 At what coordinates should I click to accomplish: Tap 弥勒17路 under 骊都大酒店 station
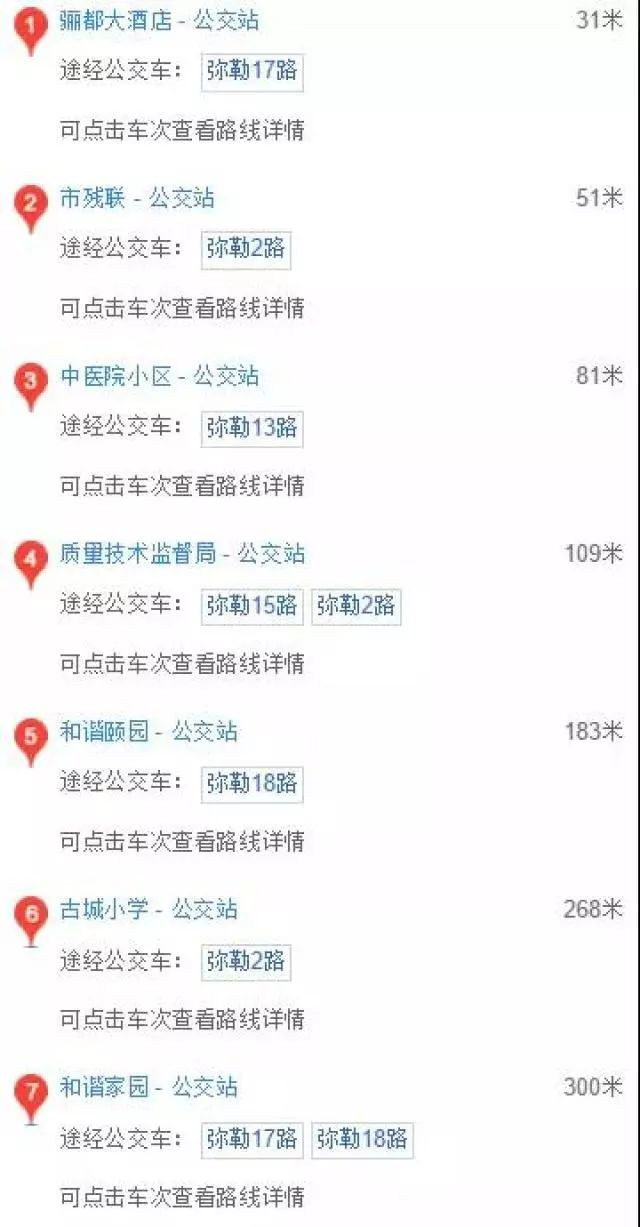pyautogui.click(x=252, y=72)
